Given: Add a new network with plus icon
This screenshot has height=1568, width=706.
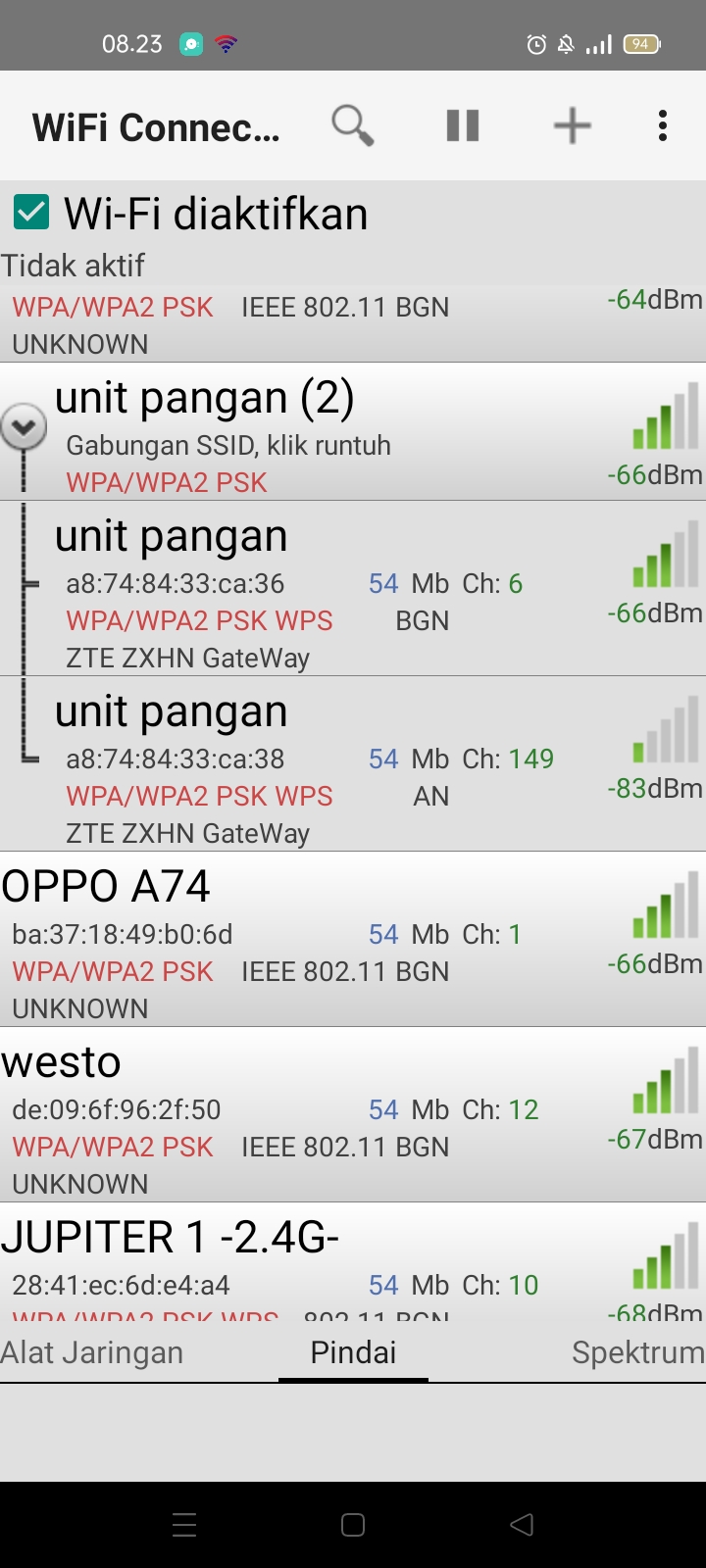Looking at the screenshot, I should 572,125.
